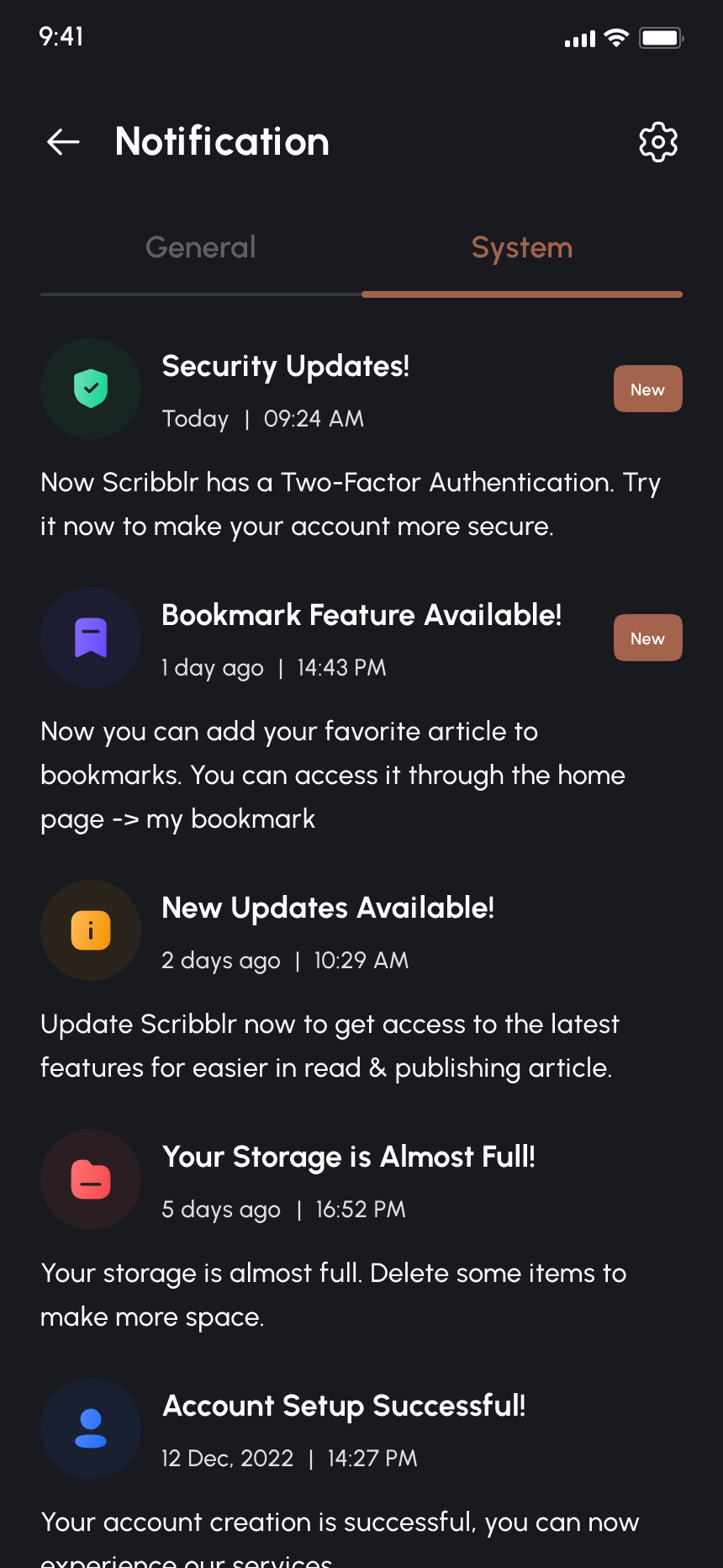Switch to the General tab
Screen dimensions: 723x1568
tap(200, 248)
